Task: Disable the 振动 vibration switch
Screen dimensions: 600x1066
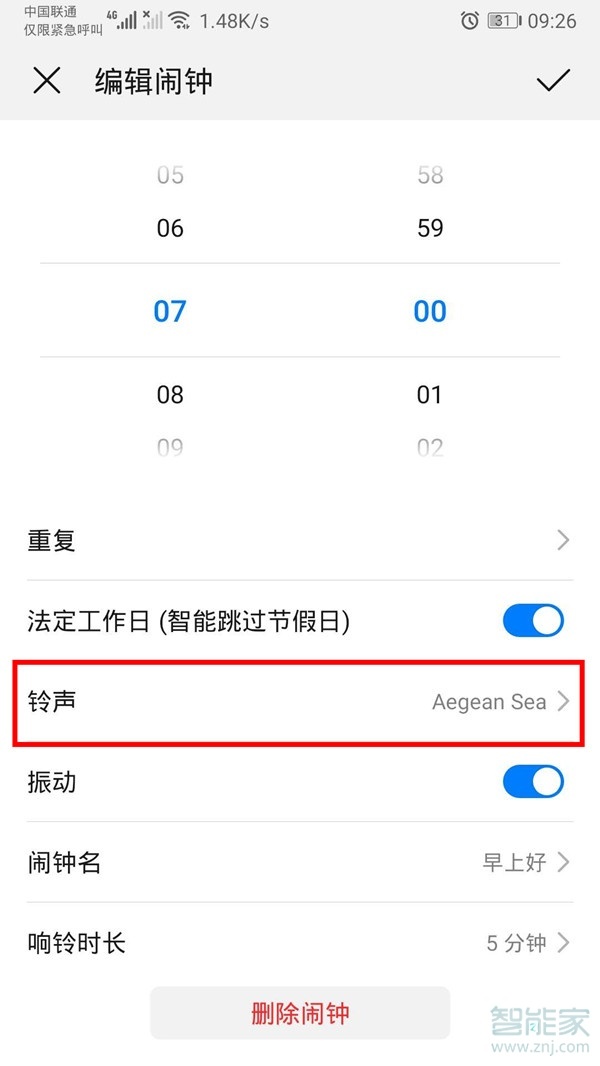Action: 532,782
